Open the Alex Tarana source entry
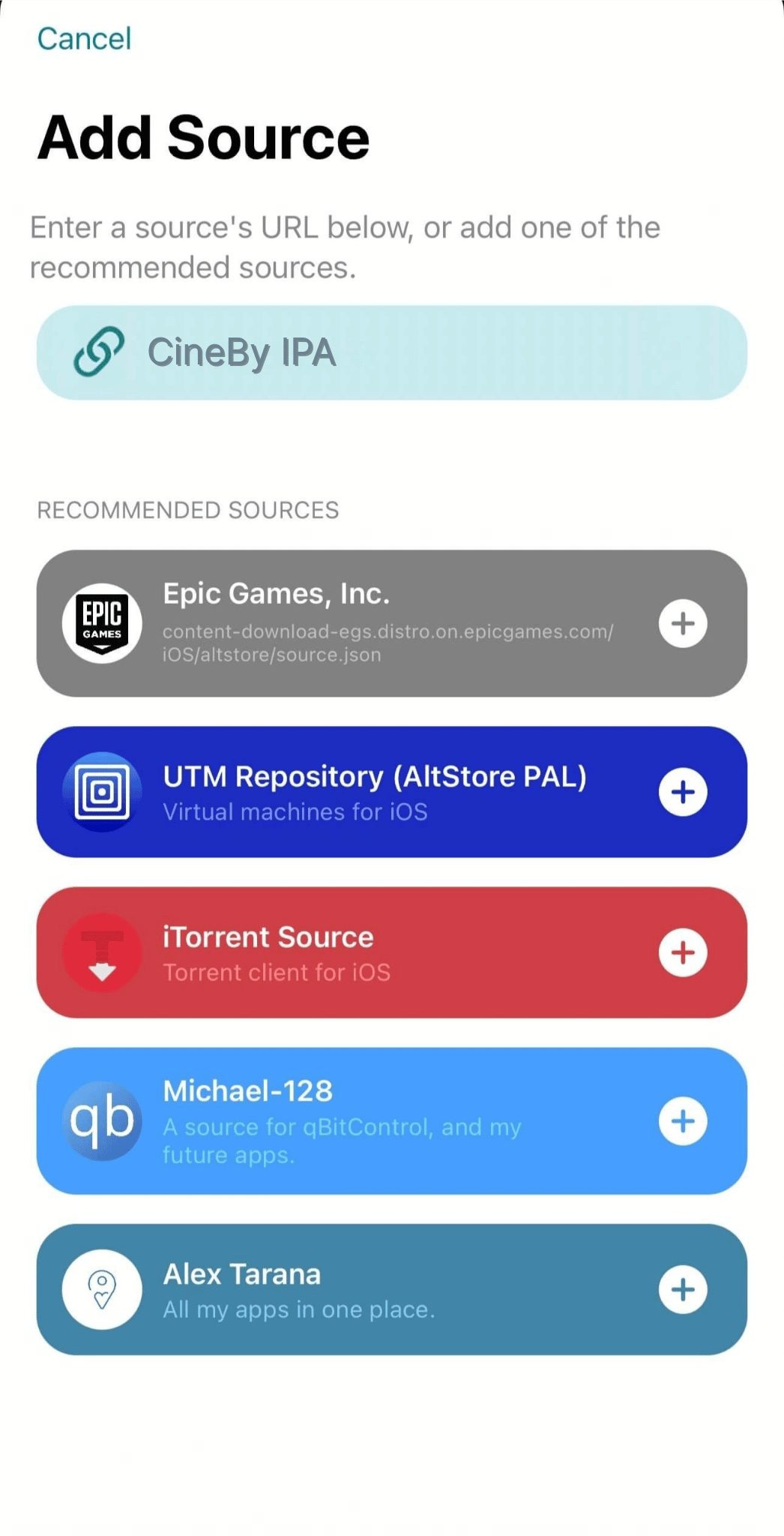 click(x=337, y=1288)
